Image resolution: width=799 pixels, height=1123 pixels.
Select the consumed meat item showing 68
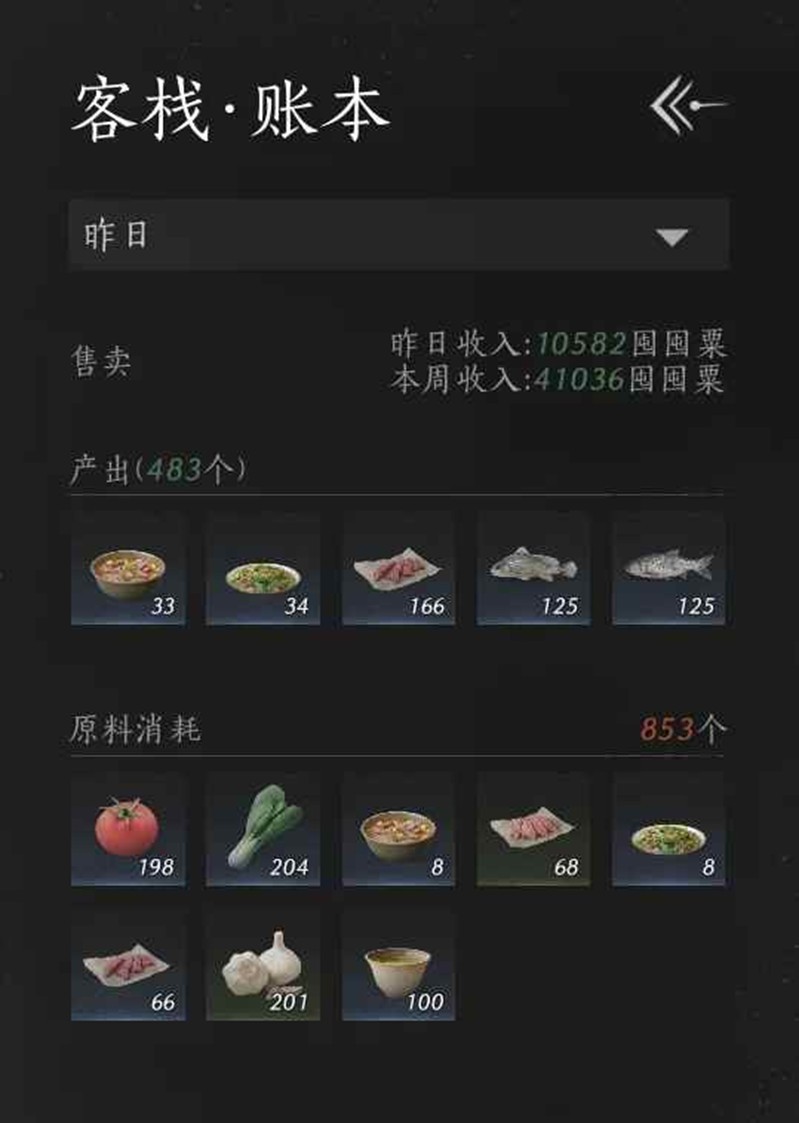tap(533, 830)
